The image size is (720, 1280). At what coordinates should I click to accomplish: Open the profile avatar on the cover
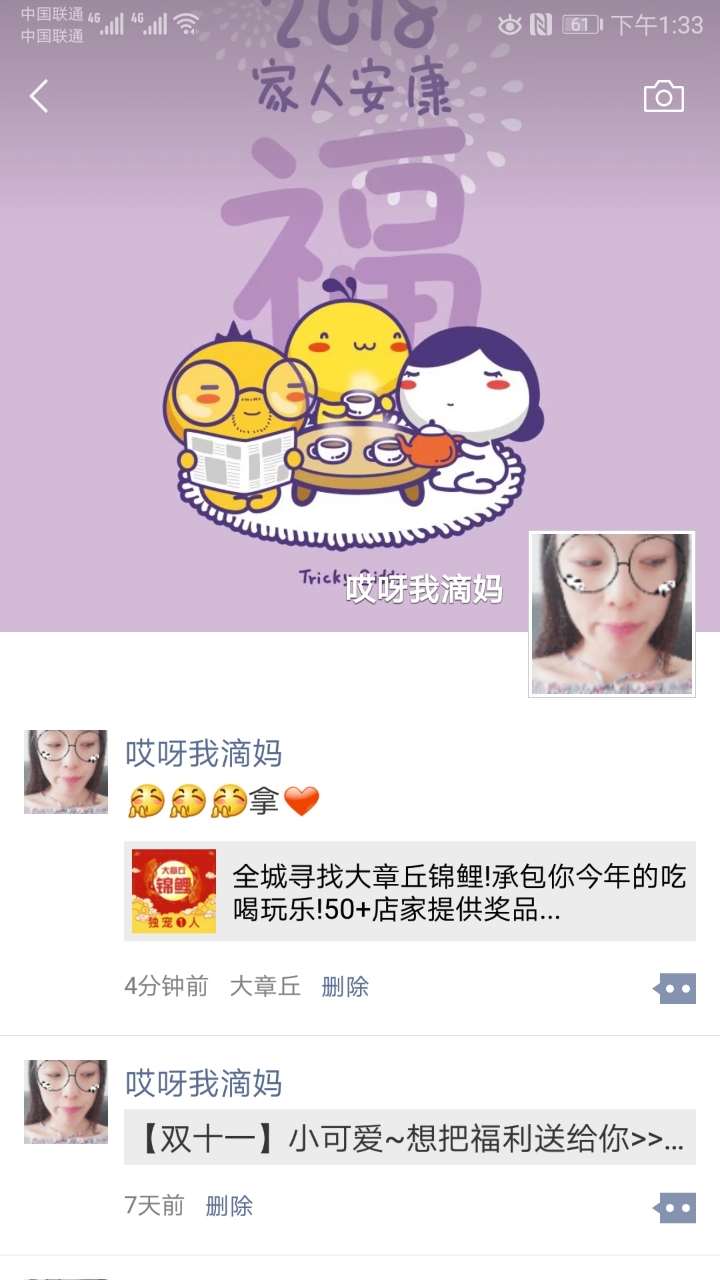611,613
